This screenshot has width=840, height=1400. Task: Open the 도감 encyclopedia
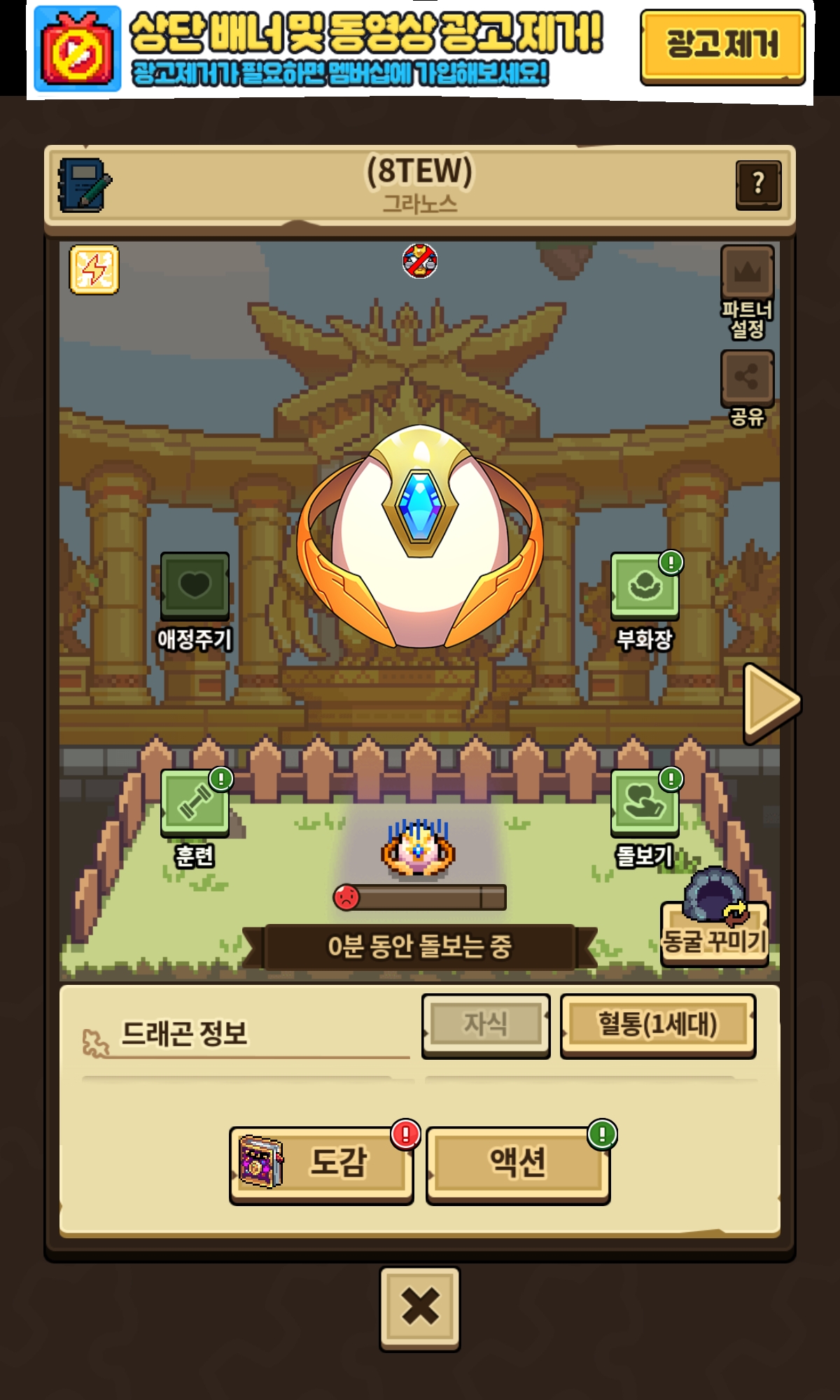(321, 1165)
